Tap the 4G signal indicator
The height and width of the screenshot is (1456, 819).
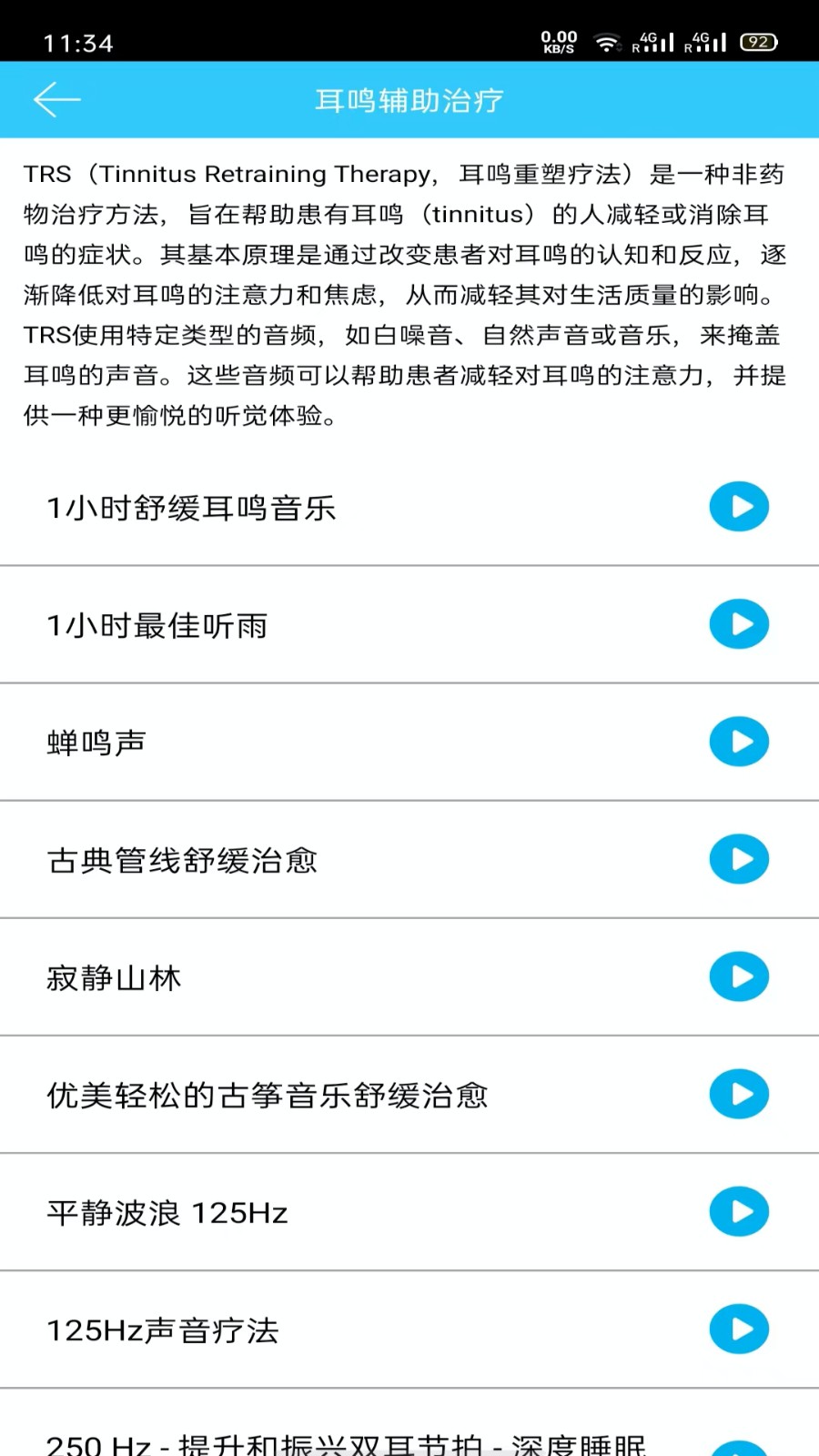tap(653, 40)
